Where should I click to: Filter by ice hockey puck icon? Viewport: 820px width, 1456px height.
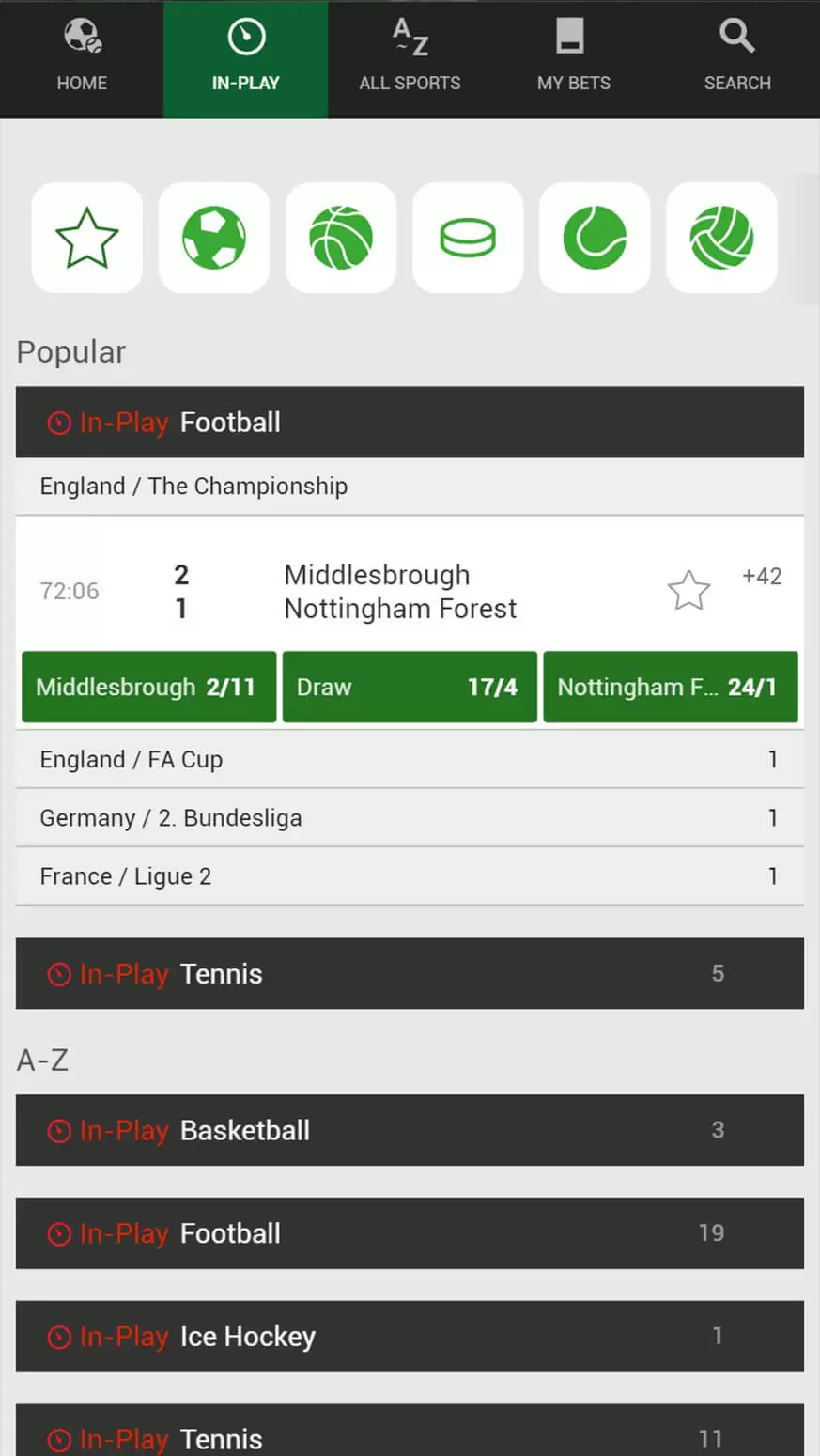point(468,238)
